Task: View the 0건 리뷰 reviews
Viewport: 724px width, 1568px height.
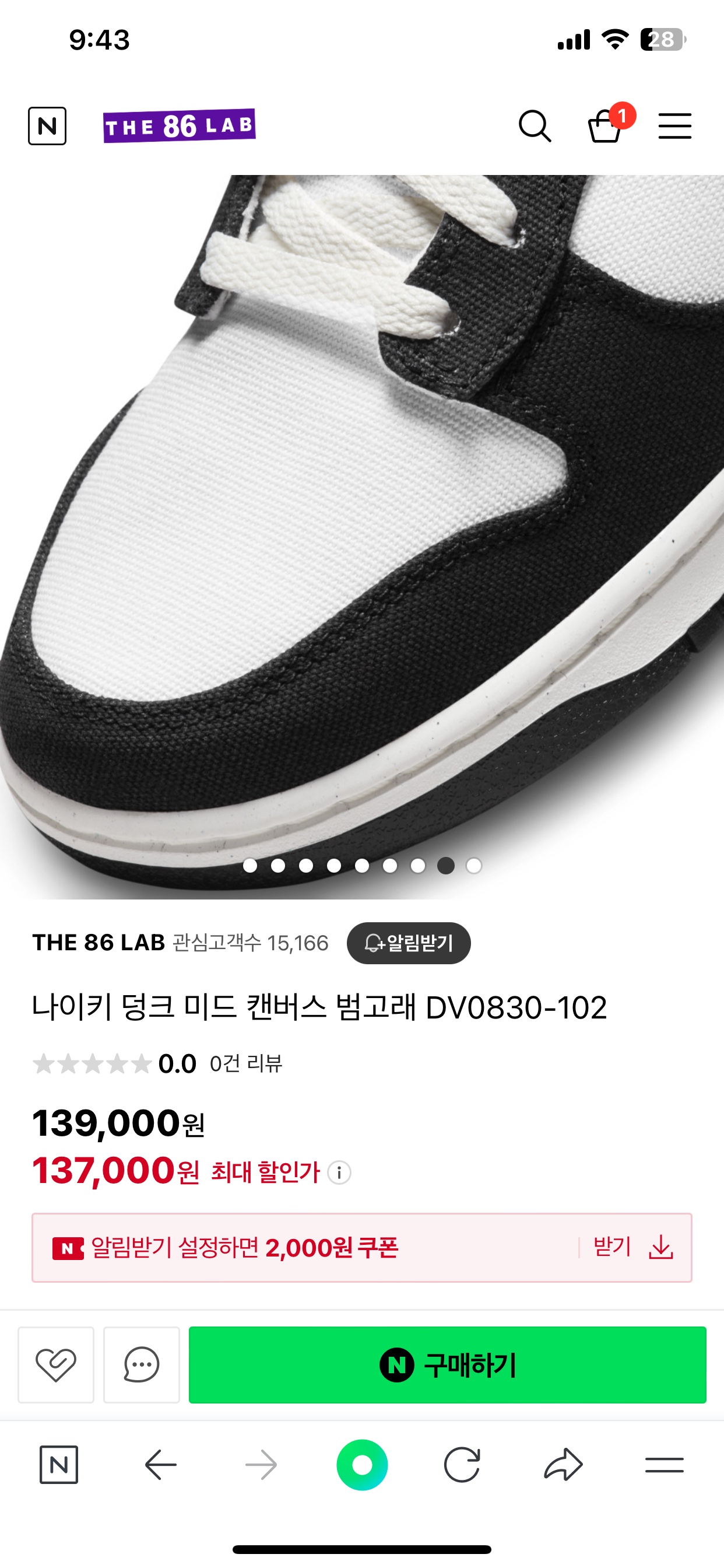Action: click(246, 1063)
